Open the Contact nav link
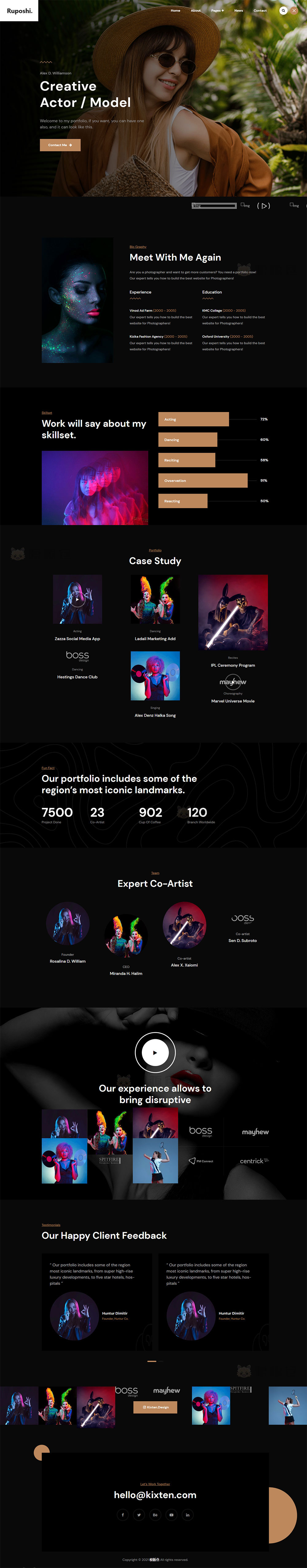This screenshot has height=1568, width=307. pyautogui.click(x=260, y=10)
